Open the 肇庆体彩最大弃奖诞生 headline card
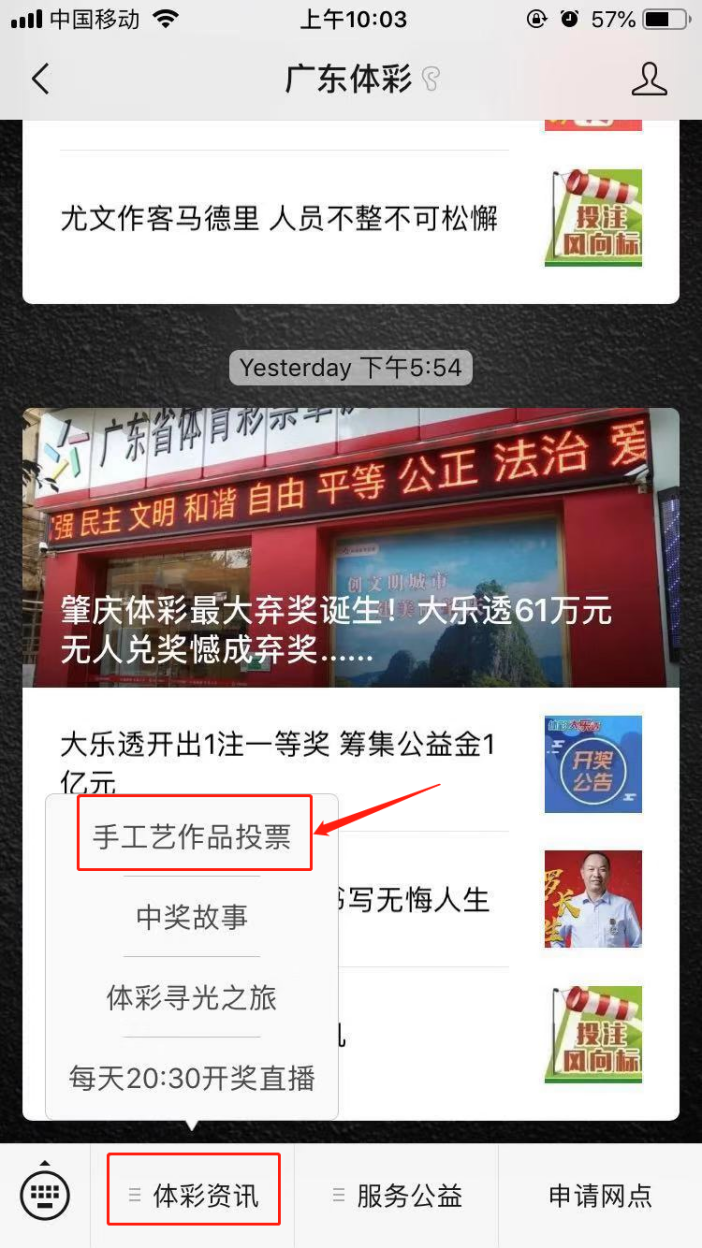Viewport: 702px width, 1248px height. tap(350, 548)
